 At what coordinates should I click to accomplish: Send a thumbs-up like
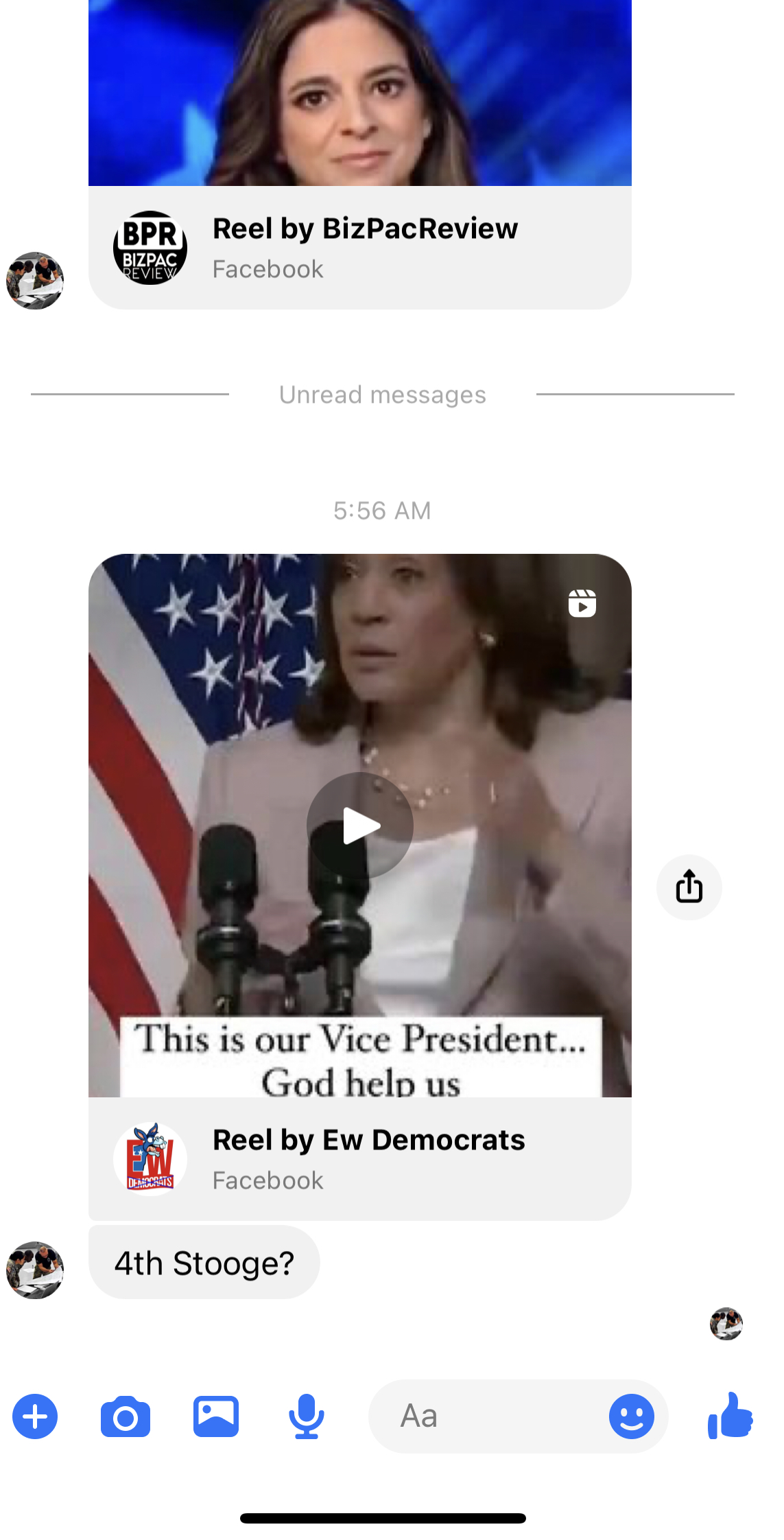click(730, 1415)
